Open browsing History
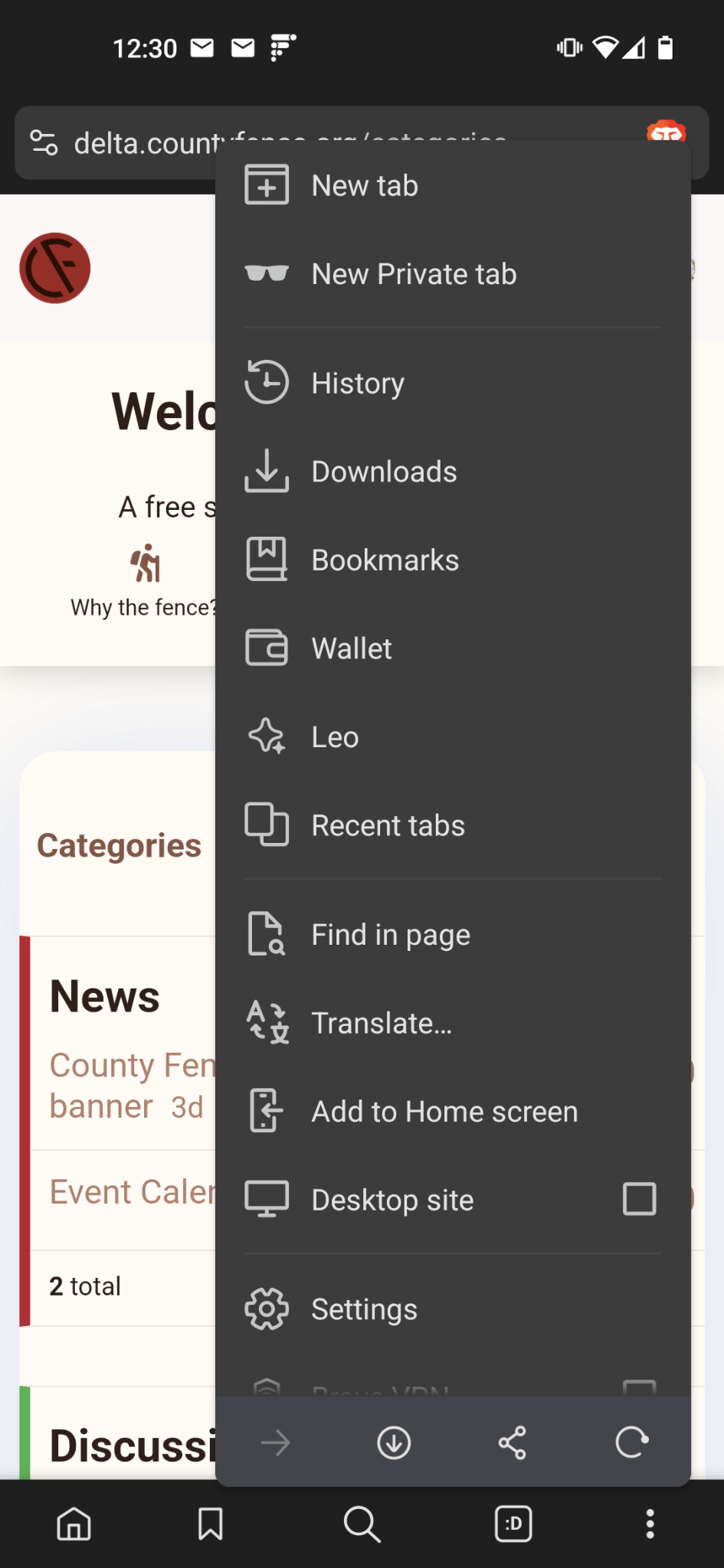 click(x=453, y=383)
